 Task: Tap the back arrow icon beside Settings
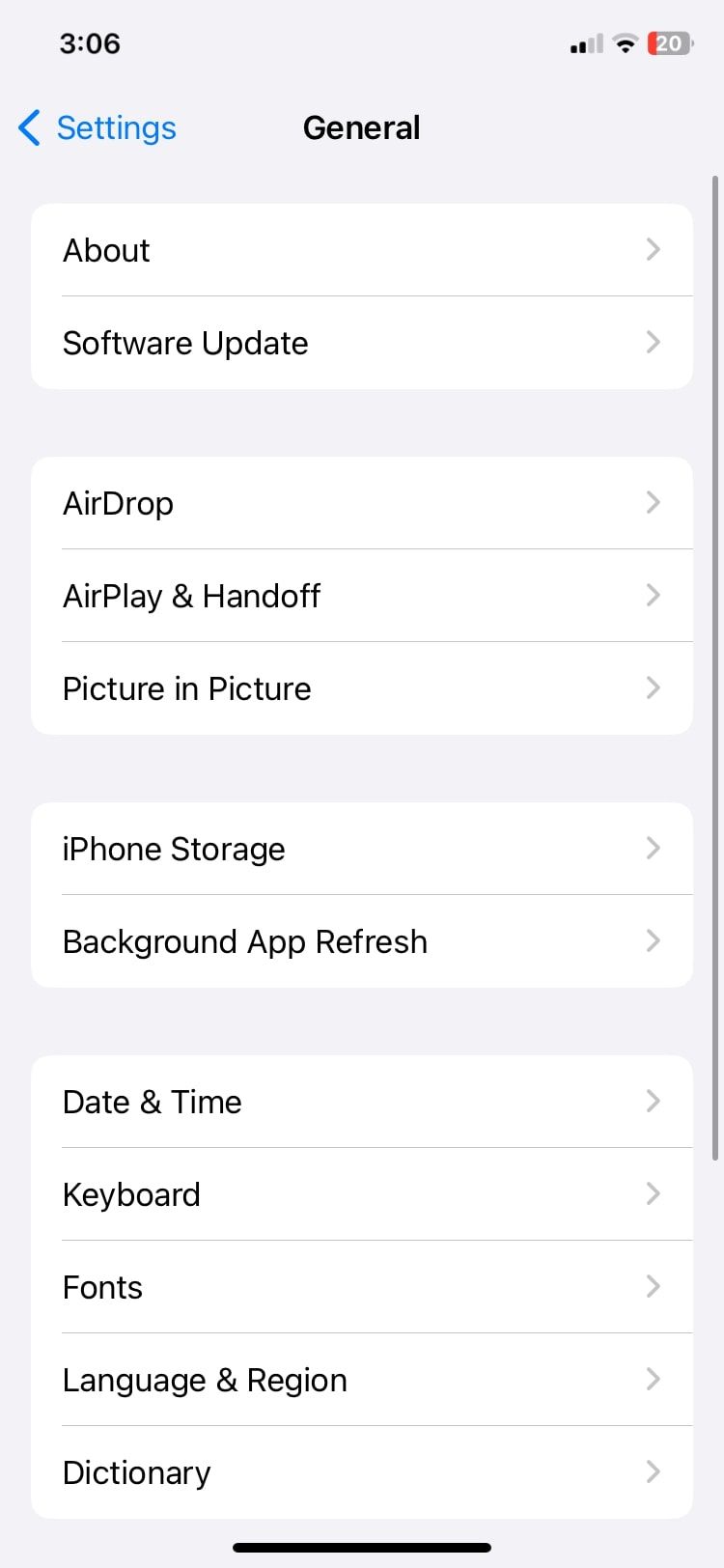click(28, 127)
